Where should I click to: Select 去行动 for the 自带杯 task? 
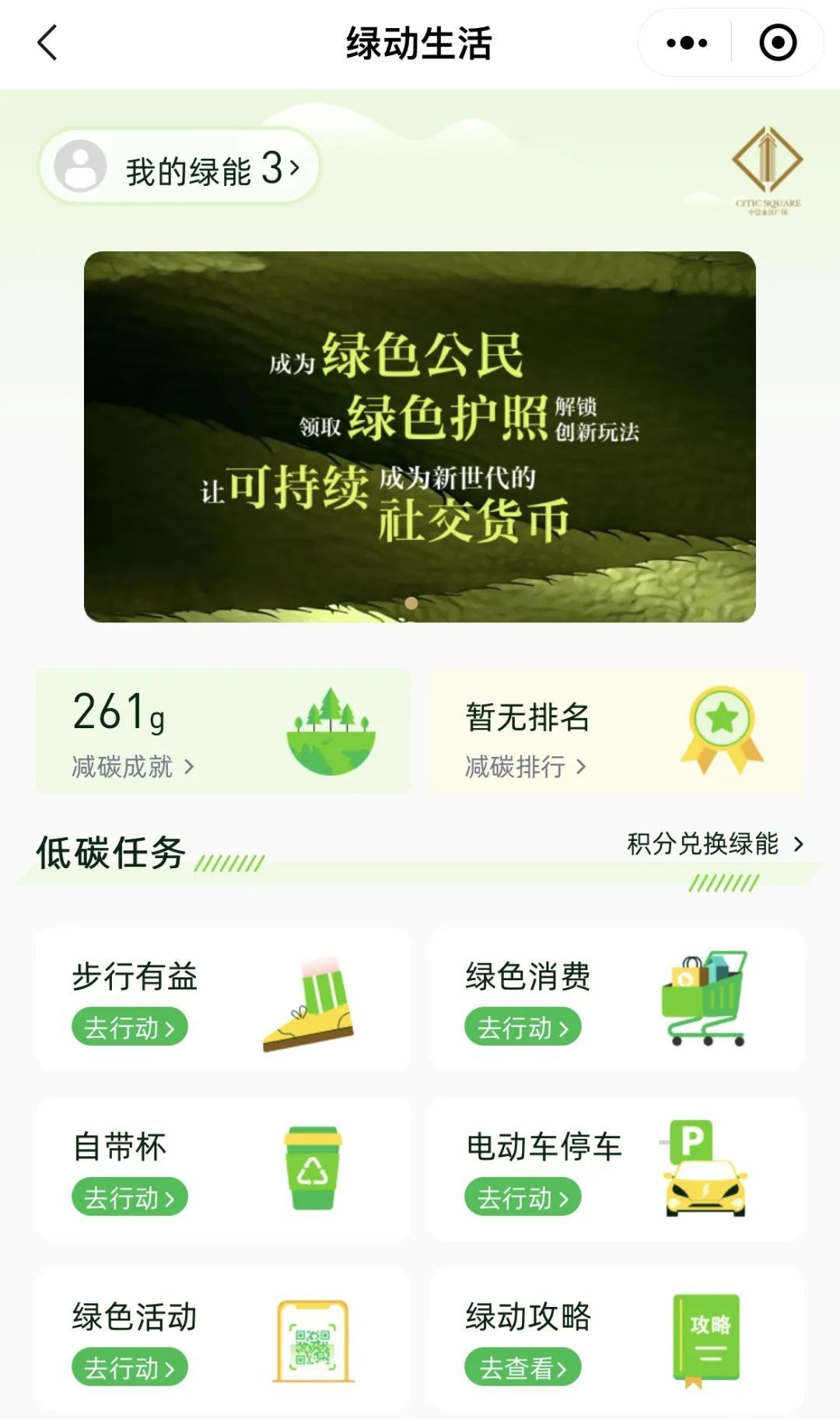pos(130,1198)
